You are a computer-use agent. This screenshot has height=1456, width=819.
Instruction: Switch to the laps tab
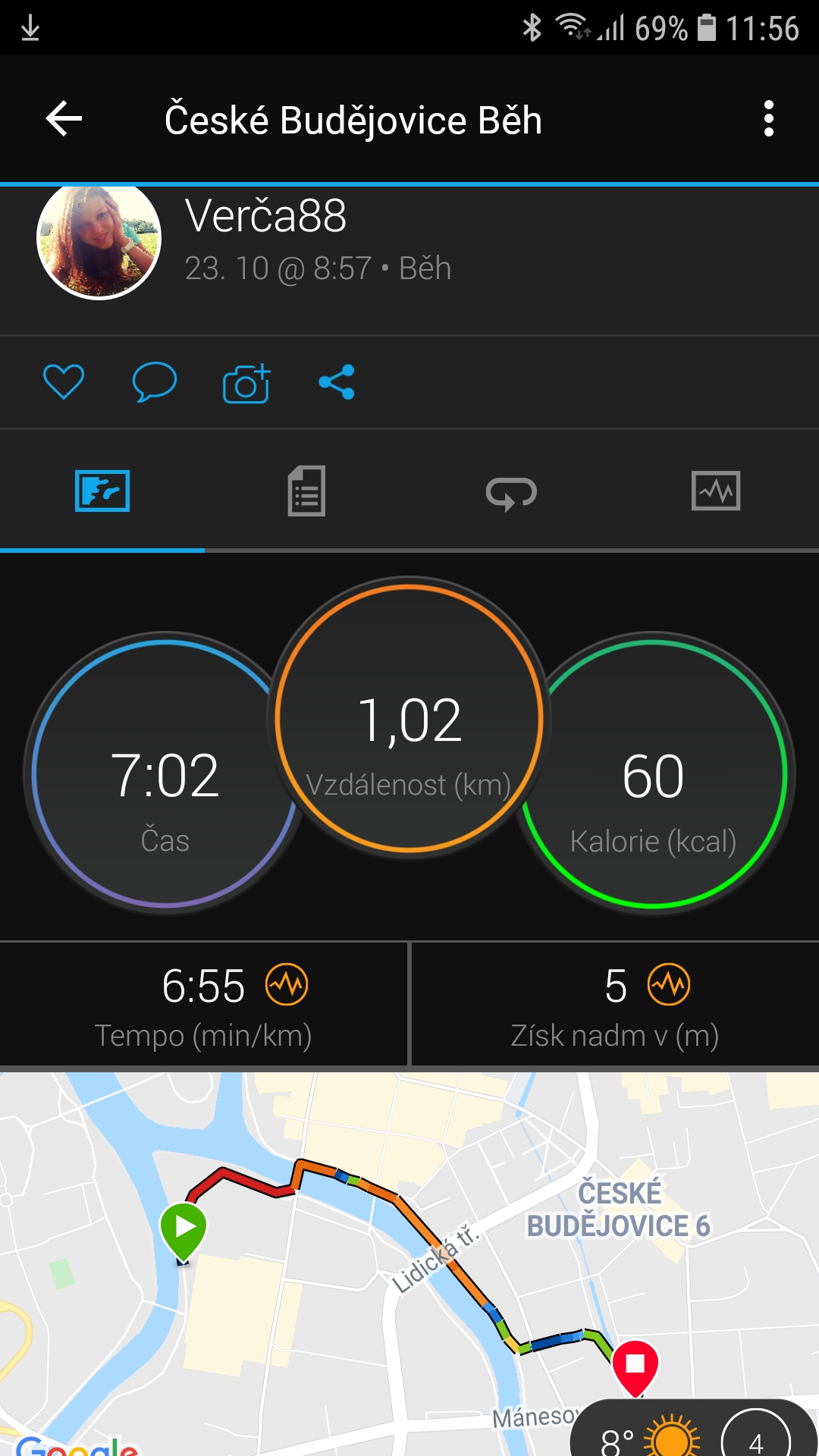click(511, 493)
